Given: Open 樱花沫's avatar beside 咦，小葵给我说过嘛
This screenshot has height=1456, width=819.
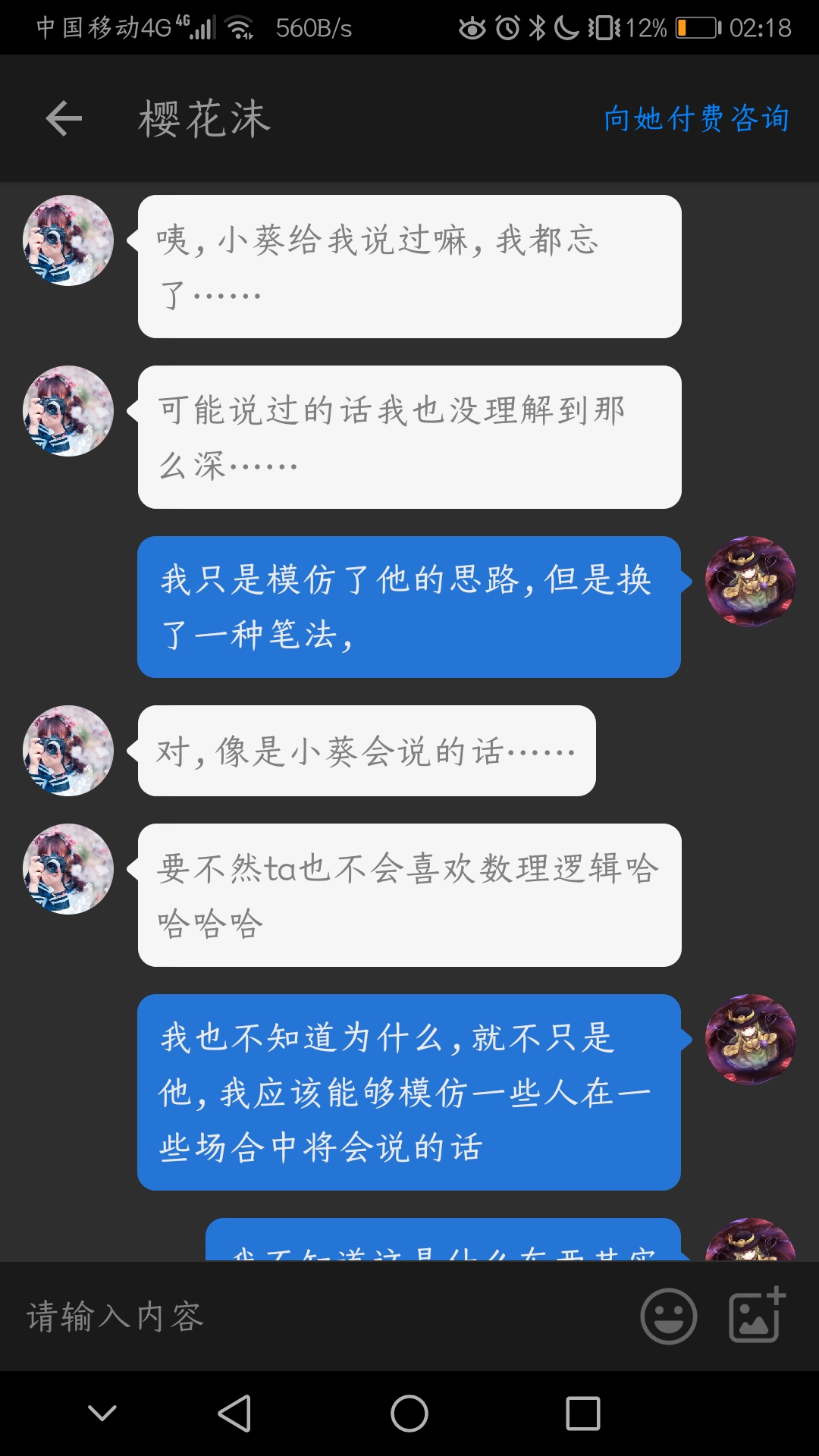Looking at the screenshot, I should (68, 240).
